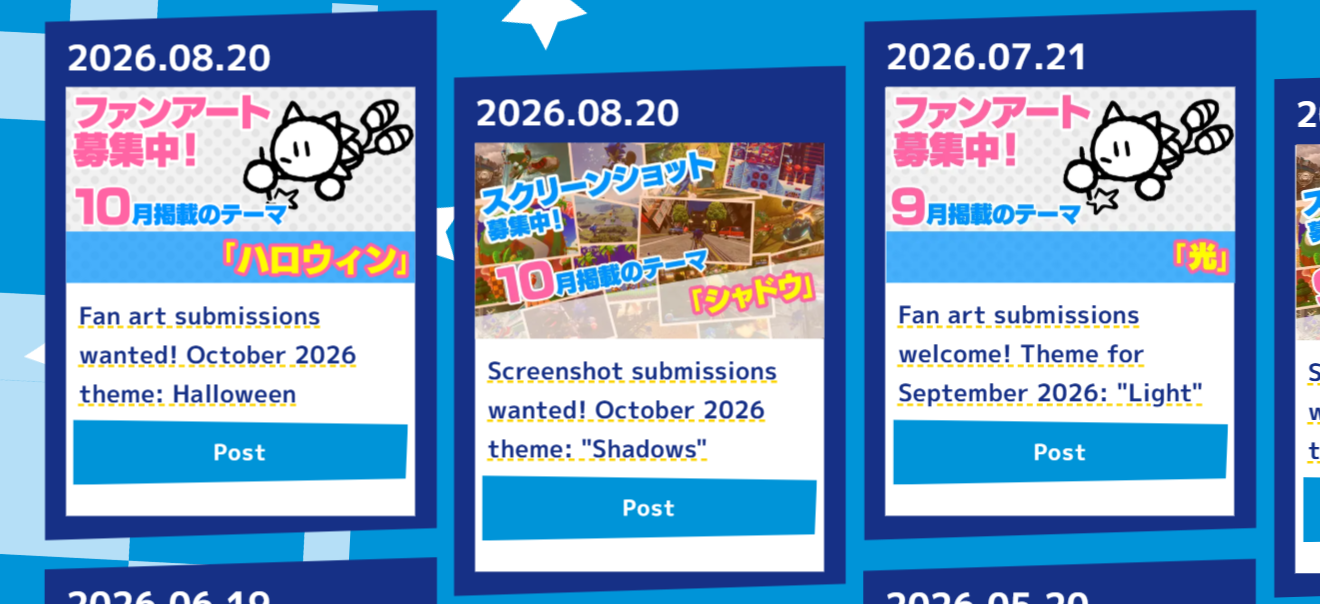Open the September 2026 Light theme link
The height and width of the screenshot is (604, 1320).
[x=1050, y=354]
